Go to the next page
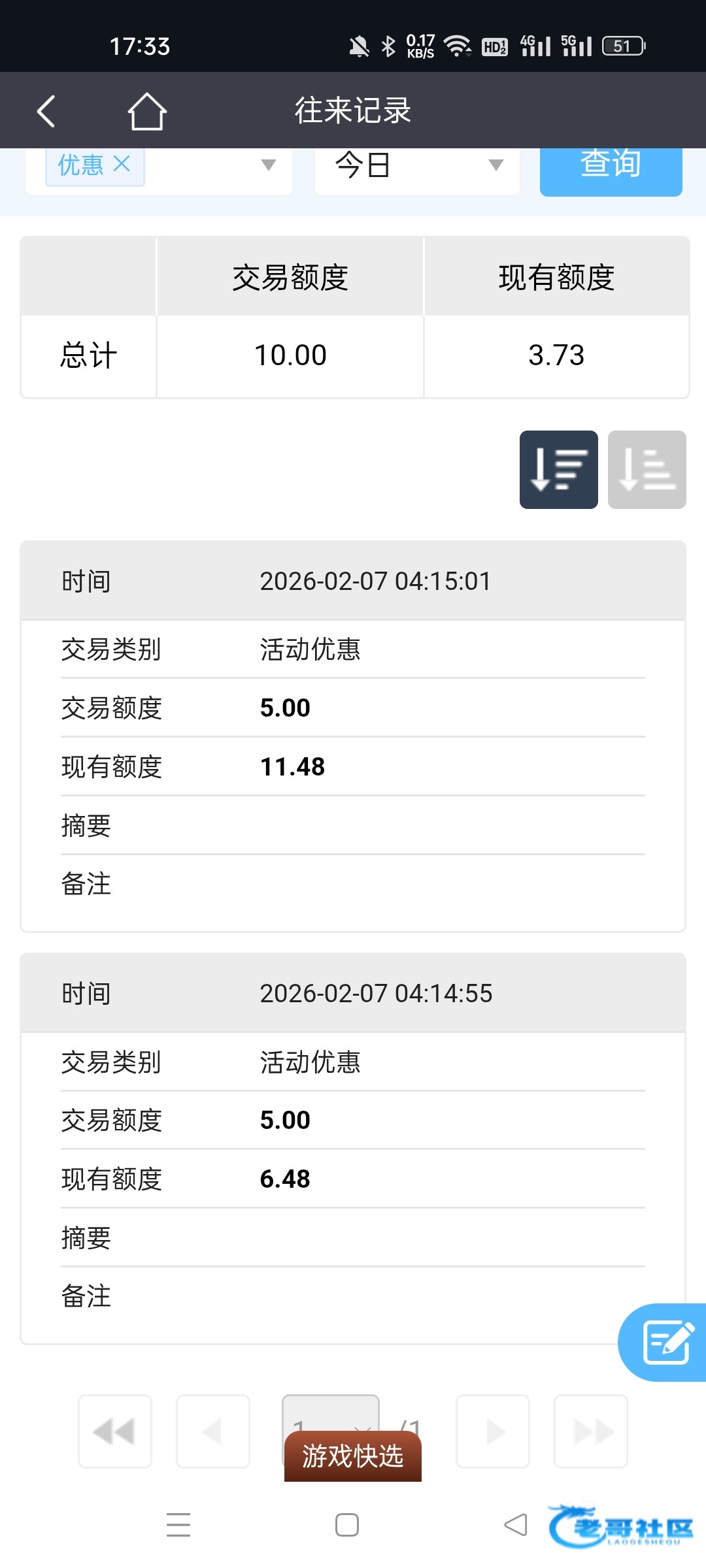This screenshot has width=706, height=1568. (x=493, y=1431)
